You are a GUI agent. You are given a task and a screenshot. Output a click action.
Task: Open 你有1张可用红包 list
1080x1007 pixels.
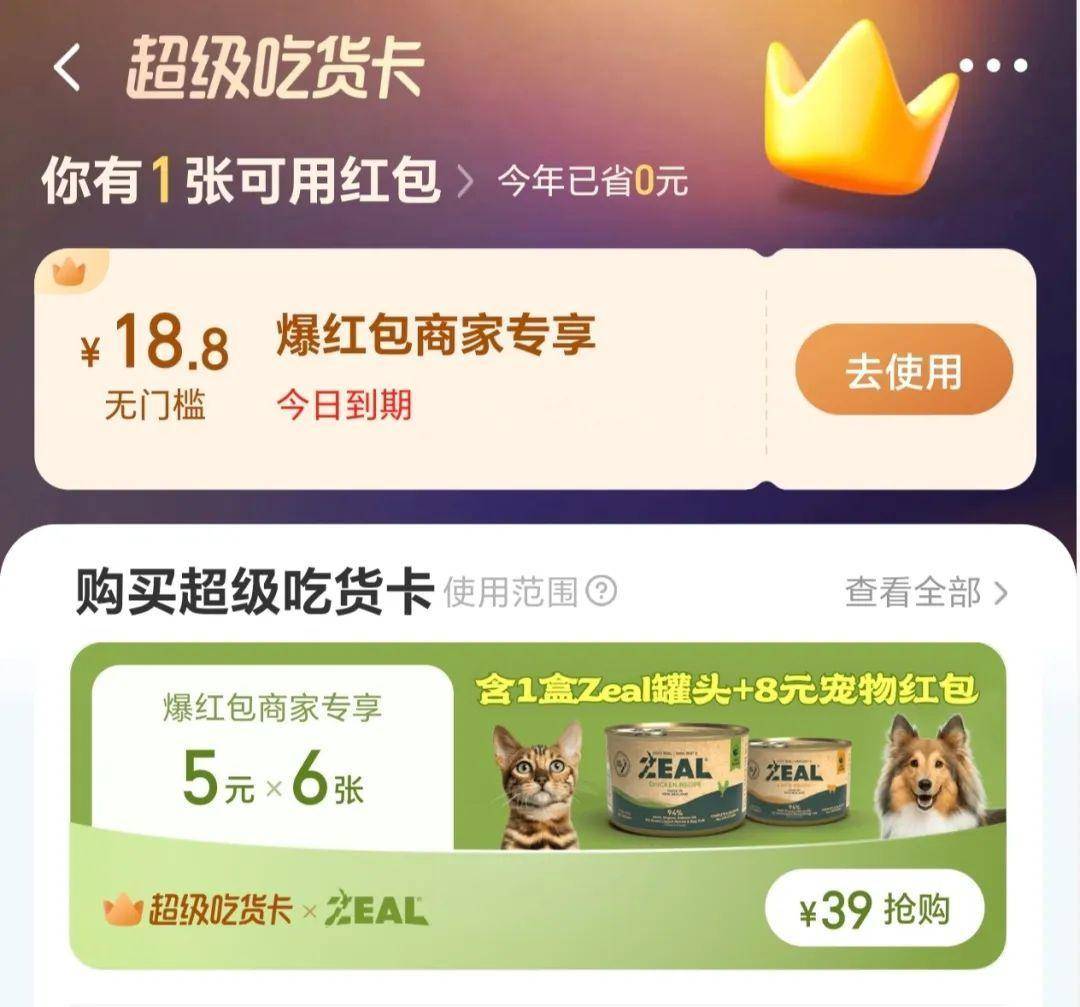tap(257, 183)
